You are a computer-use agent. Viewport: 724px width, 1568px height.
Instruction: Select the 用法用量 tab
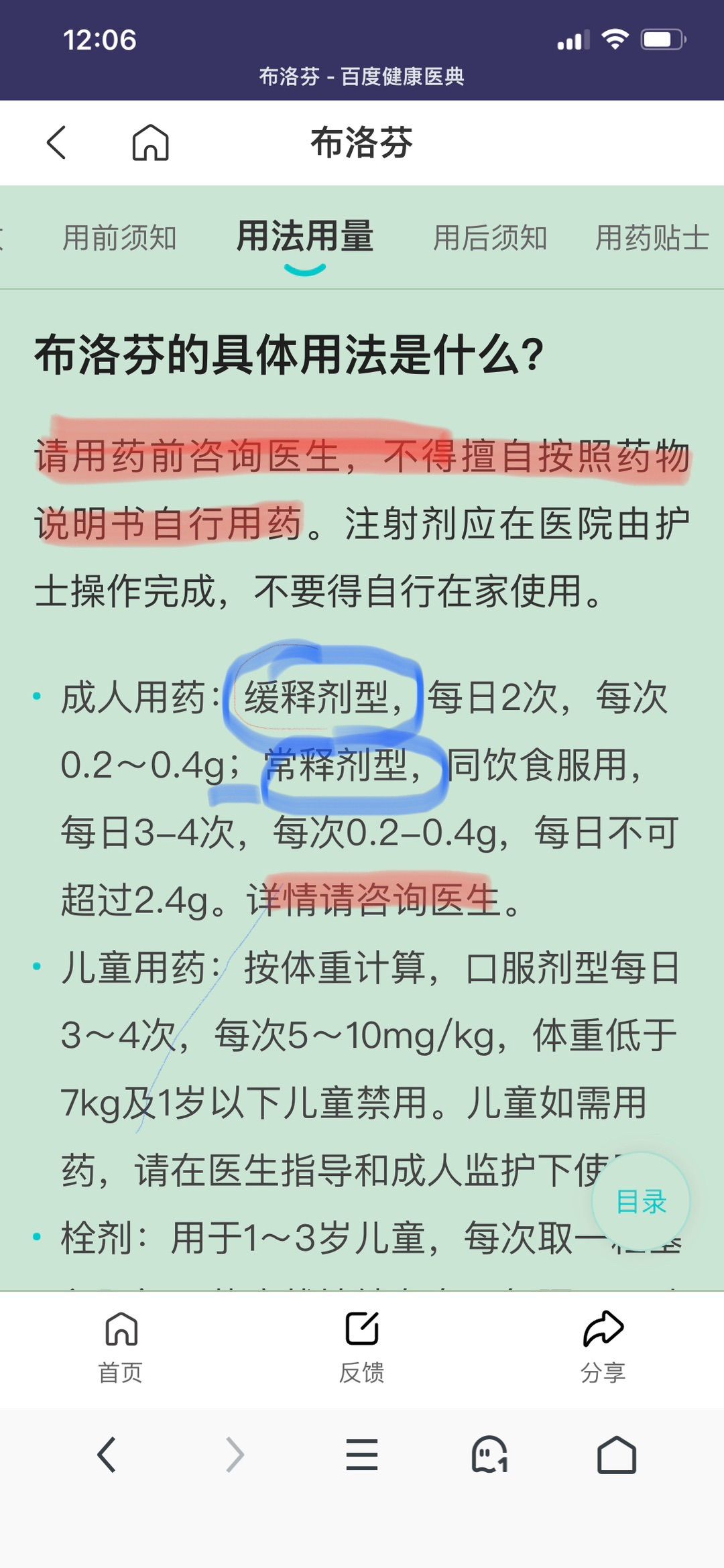click(x=305, y=237)
